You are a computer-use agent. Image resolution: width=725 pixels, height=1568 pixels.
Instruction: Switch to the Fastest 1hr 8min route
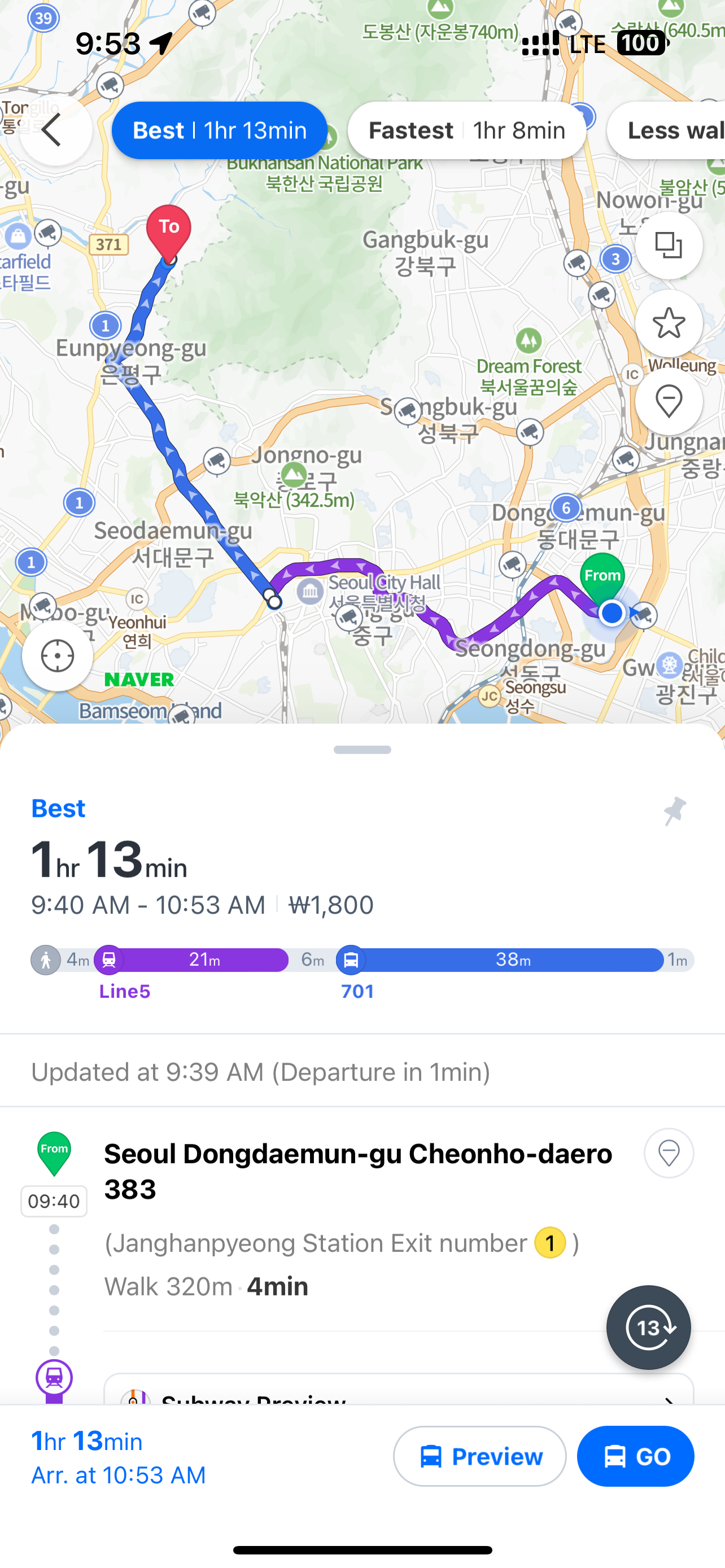coord(466,130)
